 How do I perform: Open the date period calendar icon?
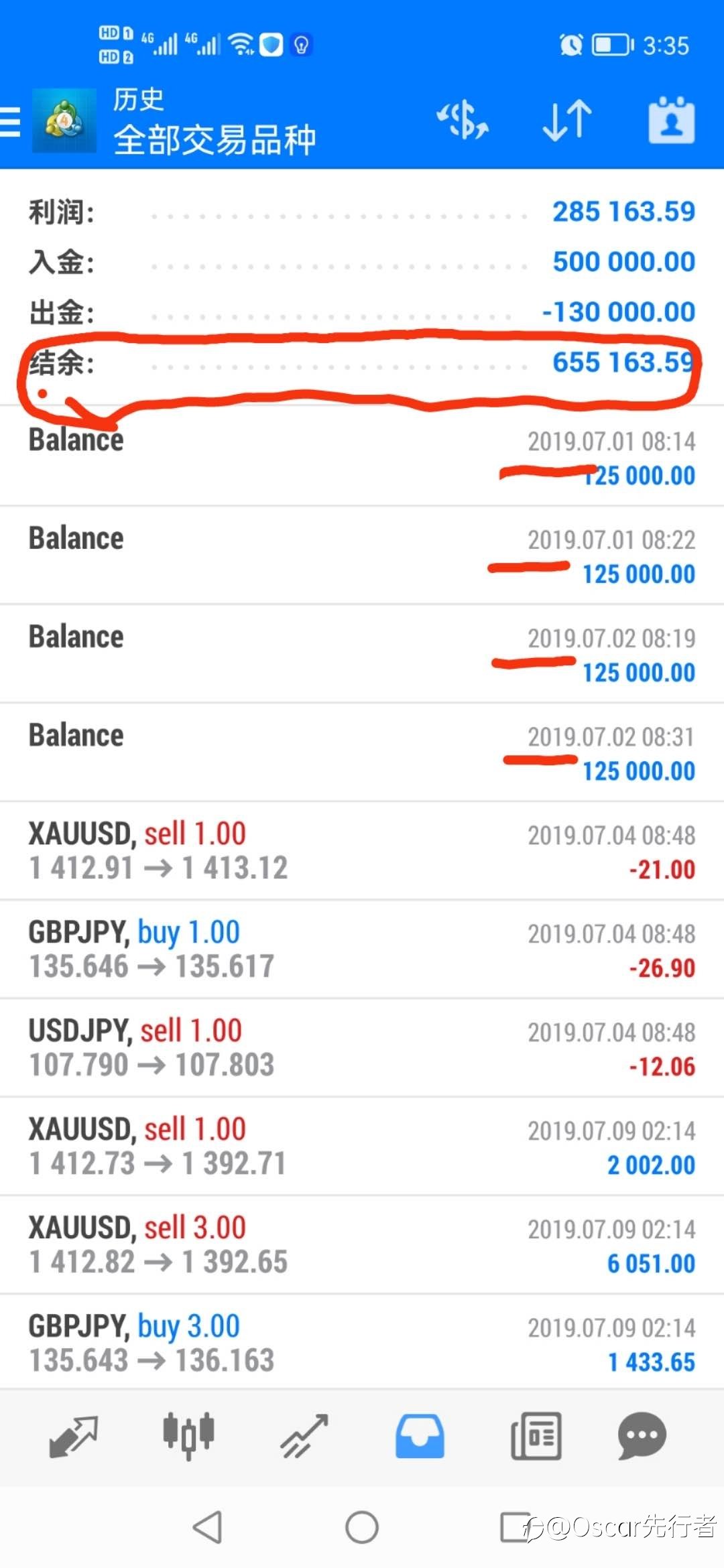(671, 121)
